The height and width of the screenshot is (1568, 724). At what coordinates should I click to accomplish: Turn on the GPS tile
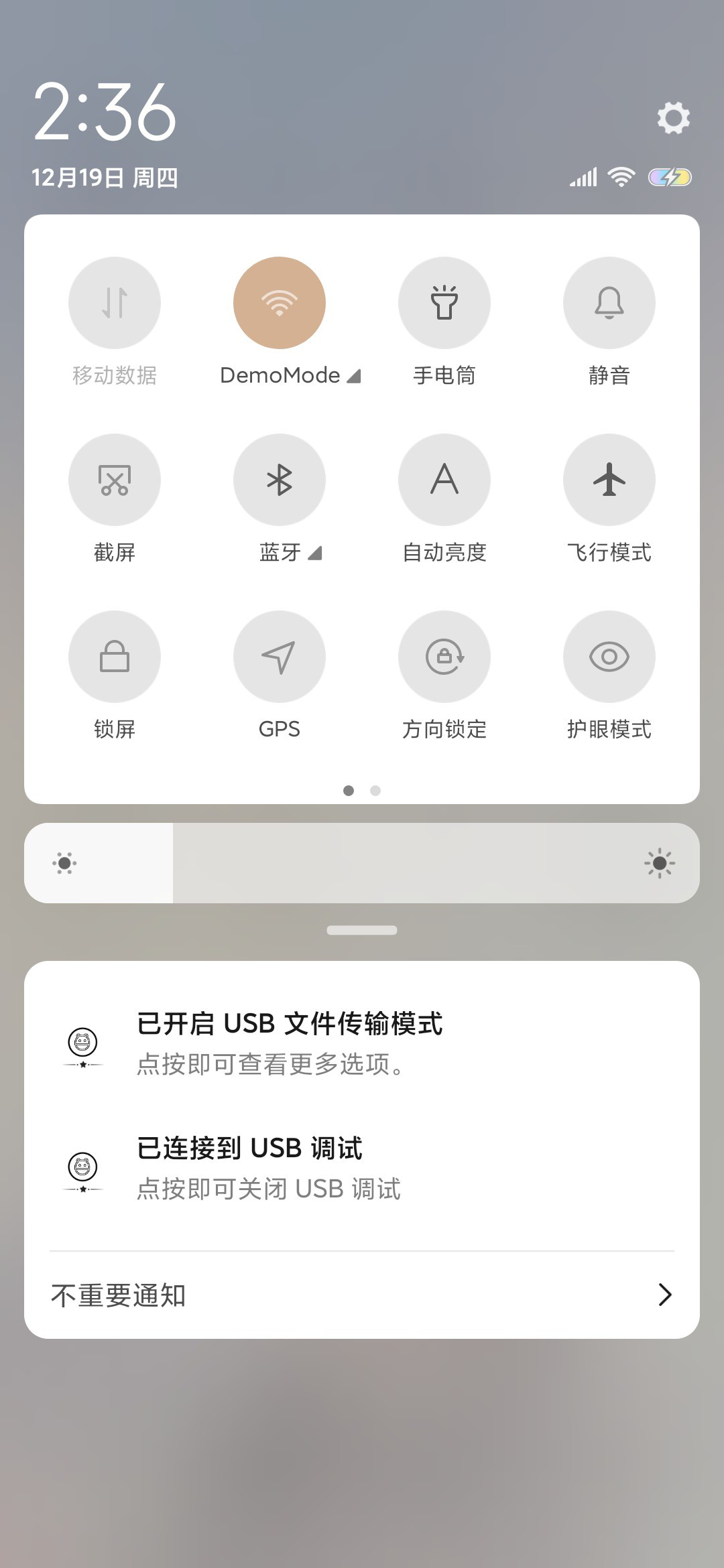(x=280, y=657)
